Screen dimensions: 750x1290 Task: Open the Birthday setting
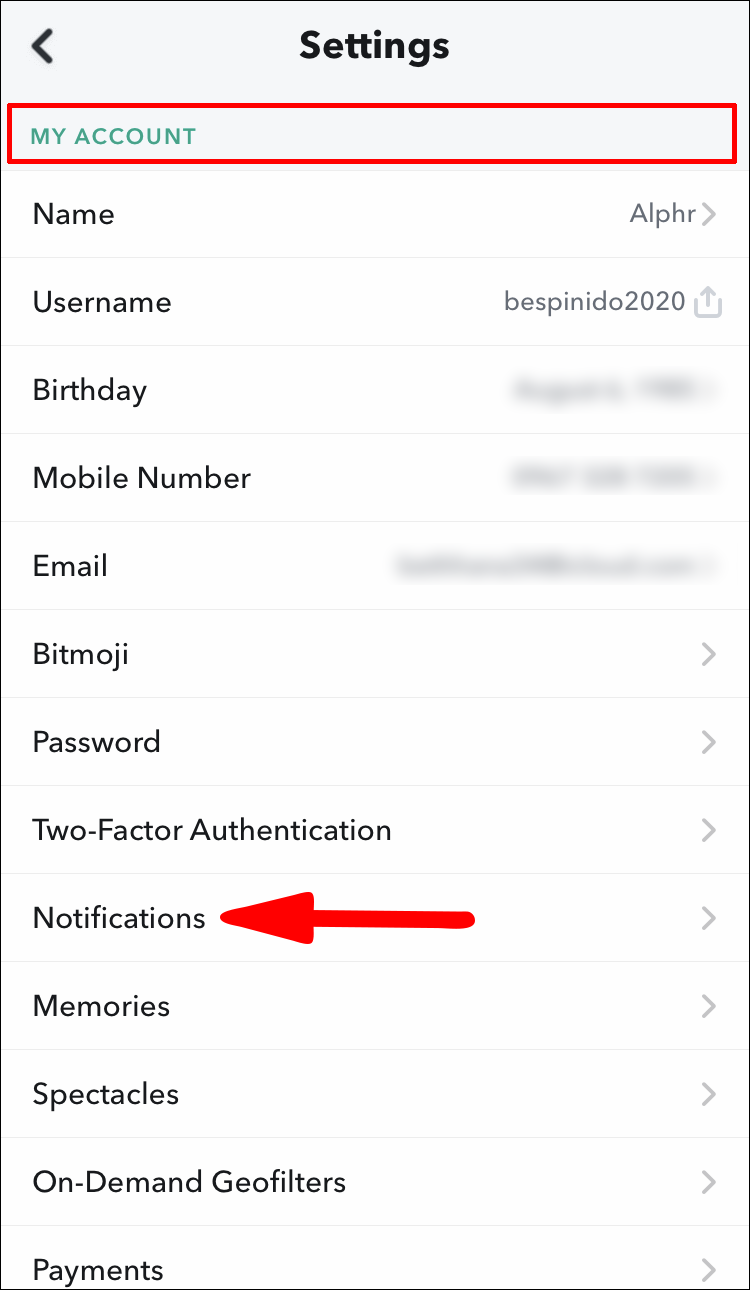point(374,390)
